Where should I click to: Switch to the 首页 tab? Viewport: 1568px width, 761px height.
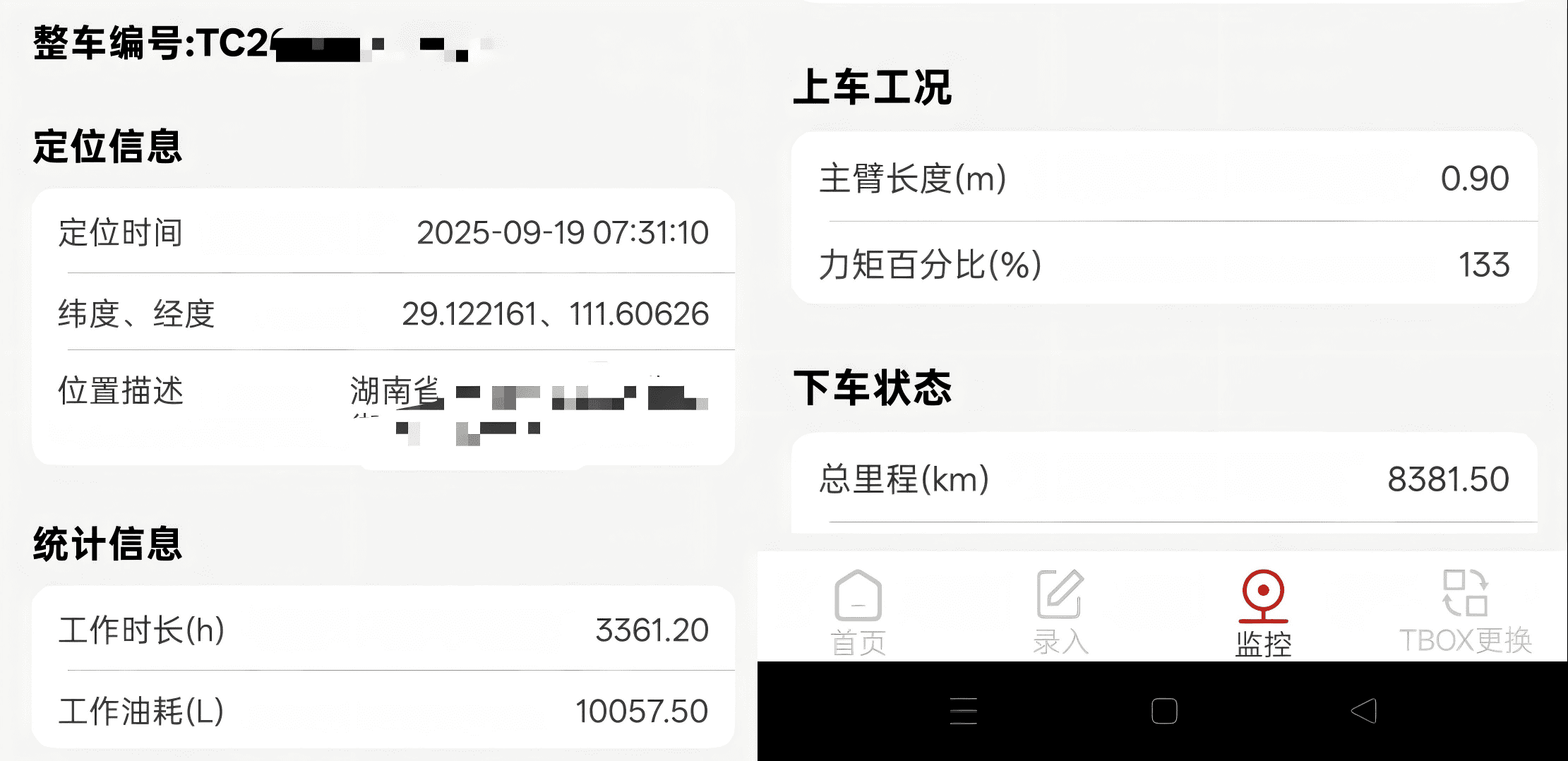click(858, 611)
